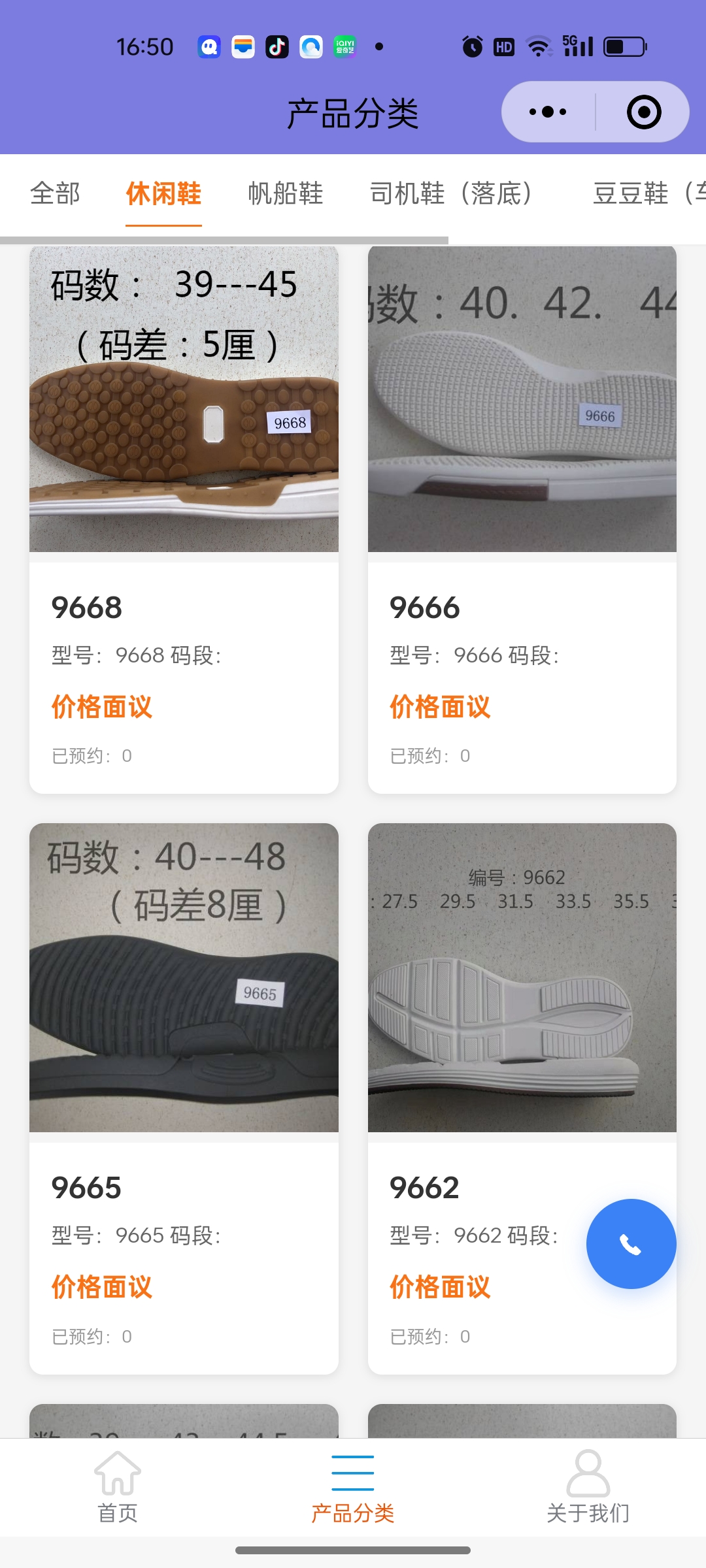Viewport: 706px width, 1568px height.
Task: Call the seller with the phone button
Action: click(631, 1244)
